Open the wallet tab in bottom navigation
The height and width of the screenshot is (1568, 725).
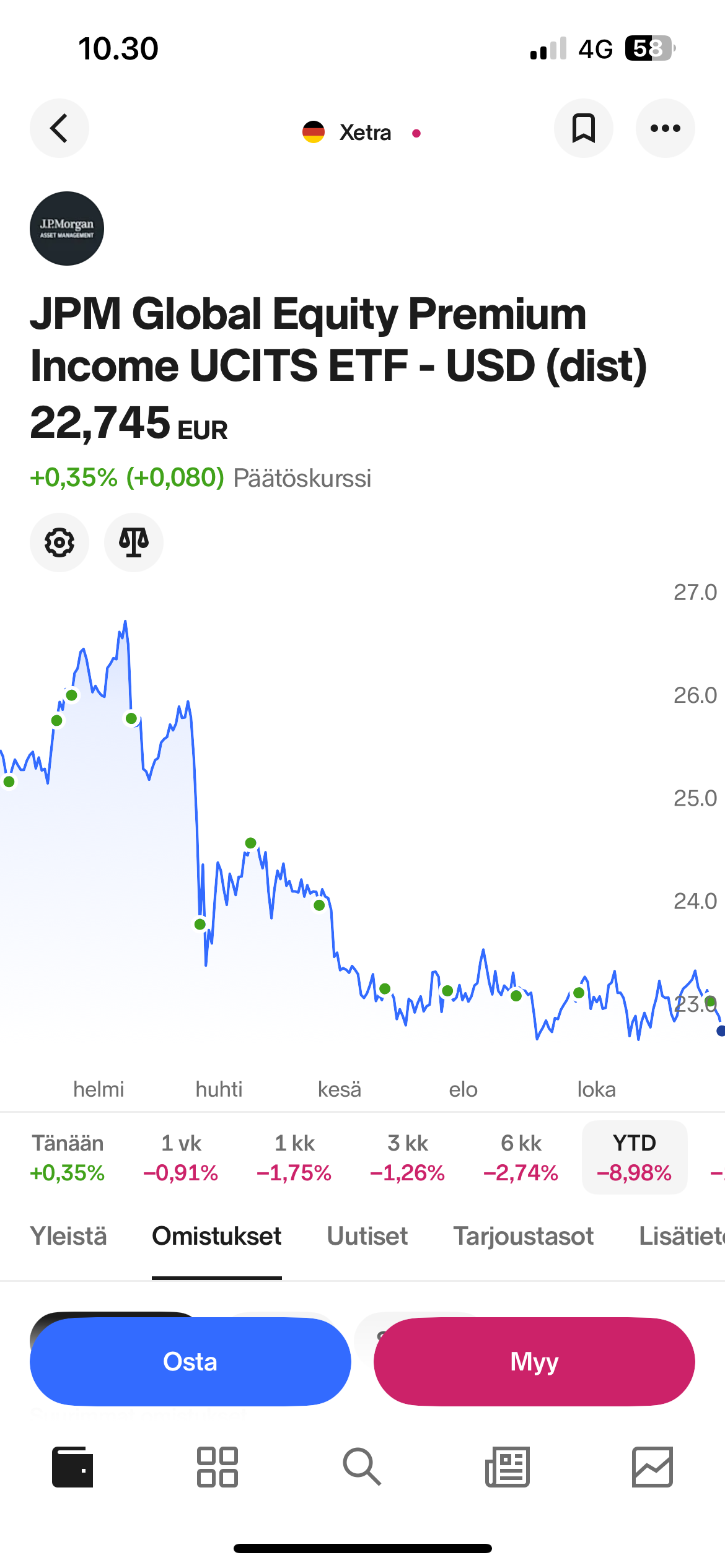[x=72, y=1466]
